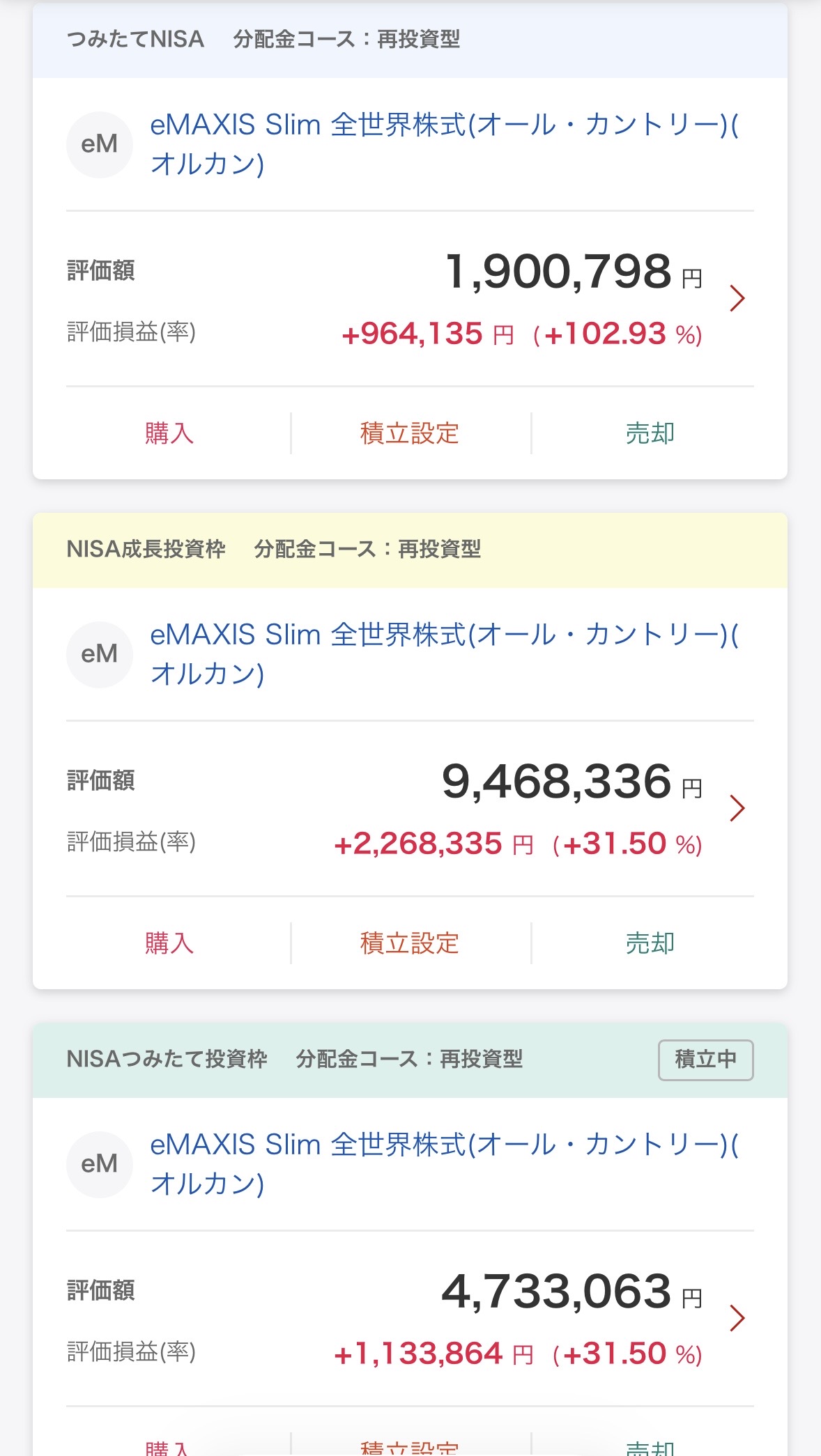Image resolution: width=821 pixels, height=1456 pixels.
Task: Open the fund name link in NISA成長投資枠
Action: point(446,654)
